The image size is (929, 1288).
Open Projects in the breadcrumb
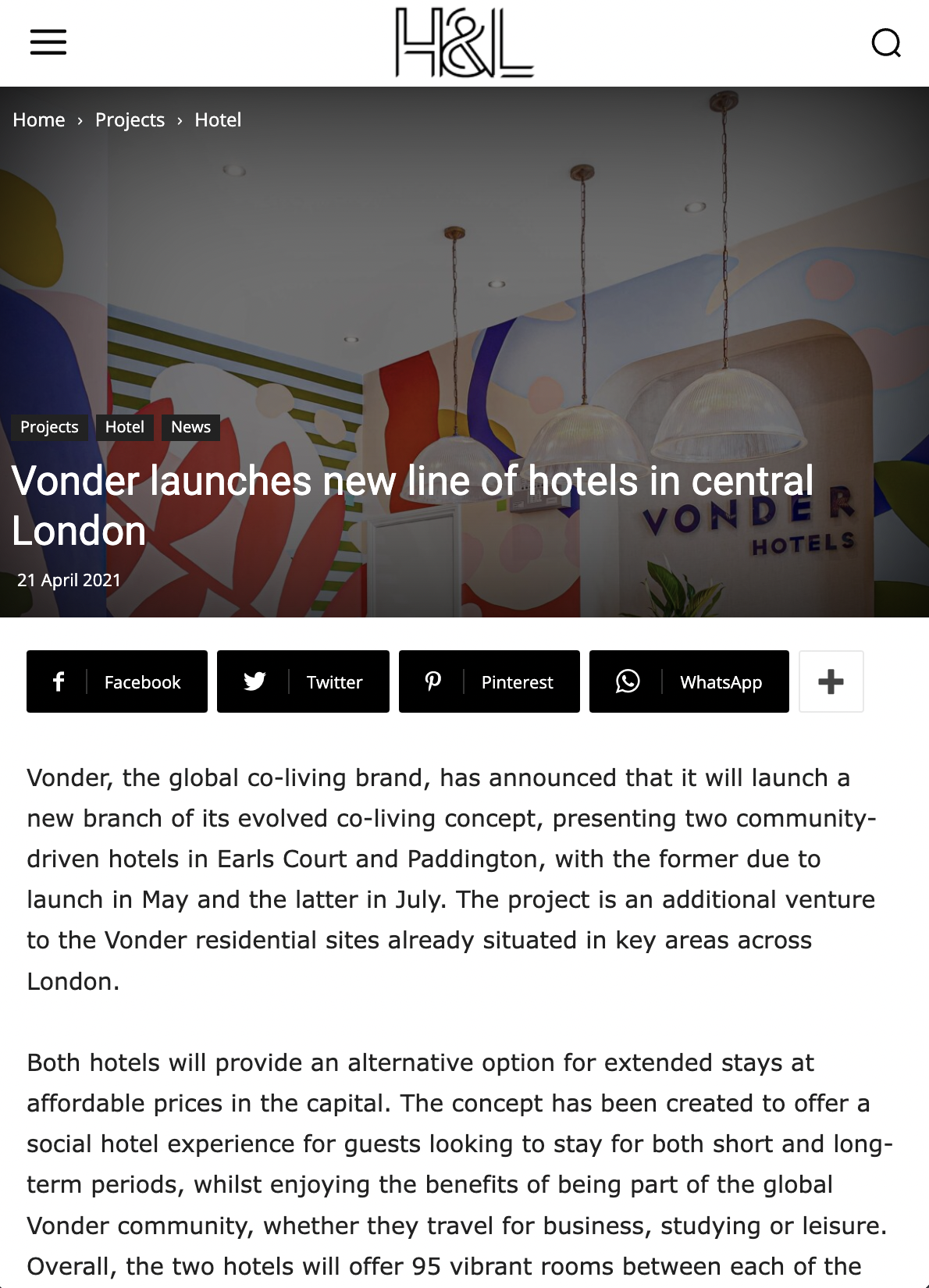tap(130, 120)
